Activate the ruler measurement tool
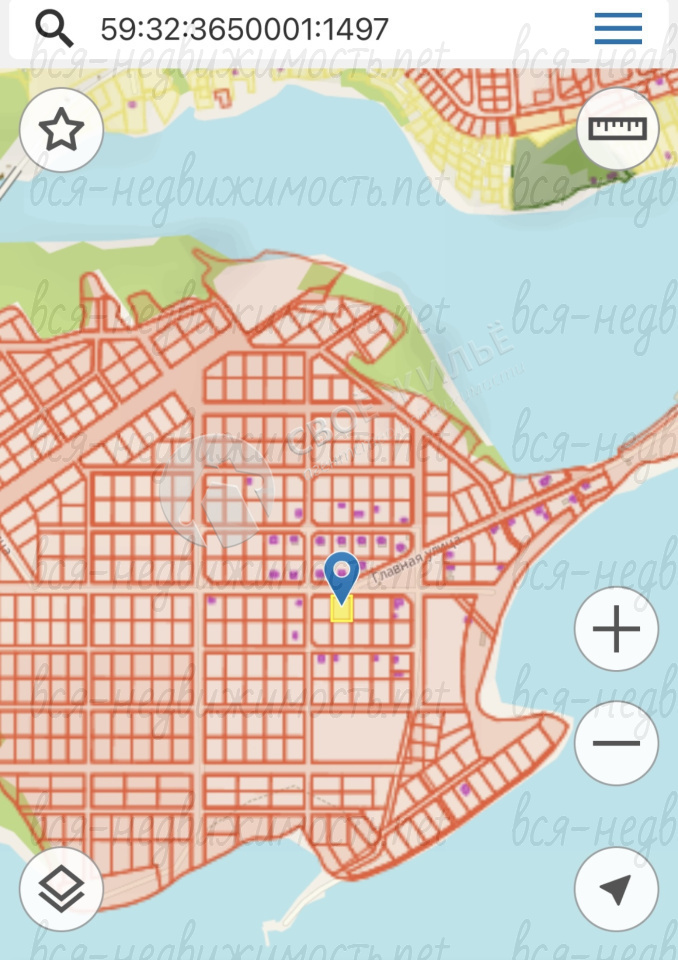 tap(618, 130)
